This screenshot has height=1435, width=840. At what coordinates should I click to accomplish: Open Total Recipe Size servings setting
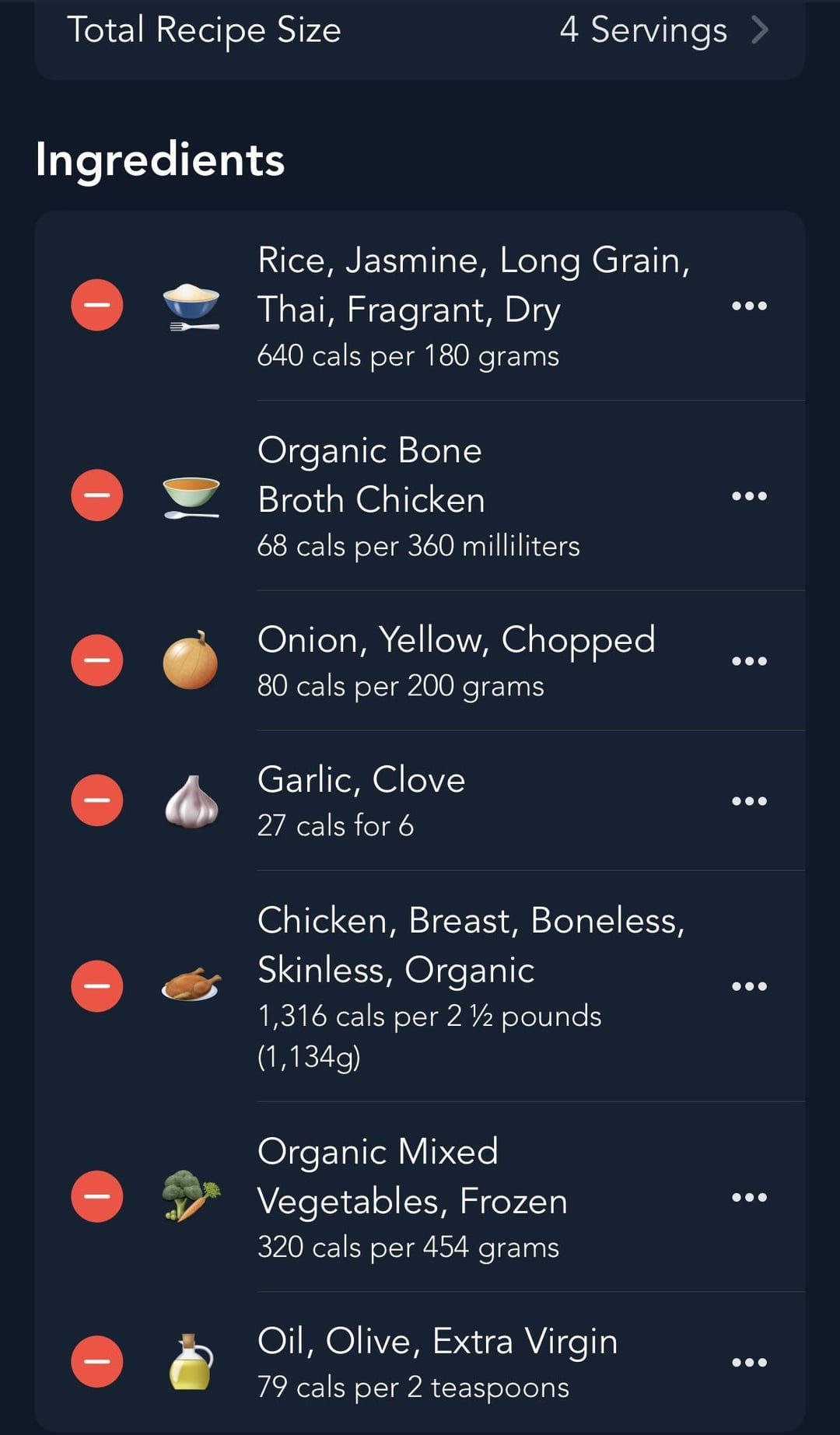[419, 31]
